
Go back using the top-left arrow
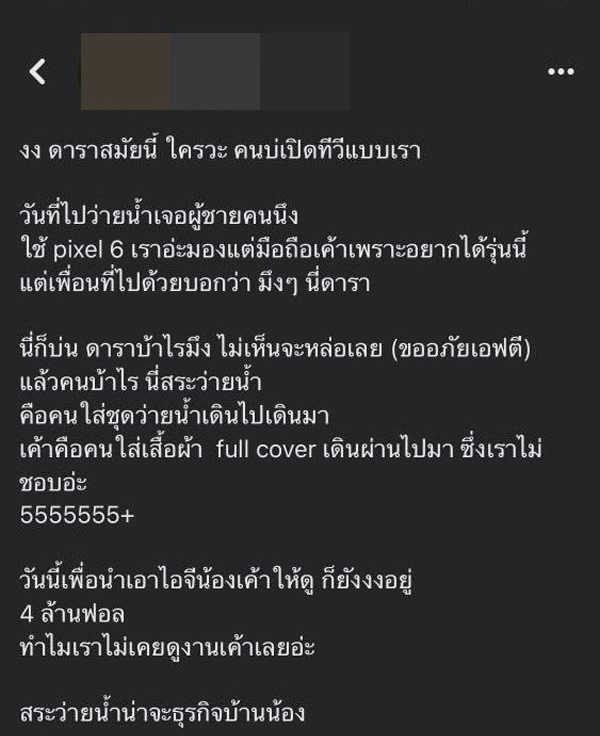(x=38, y=72)
